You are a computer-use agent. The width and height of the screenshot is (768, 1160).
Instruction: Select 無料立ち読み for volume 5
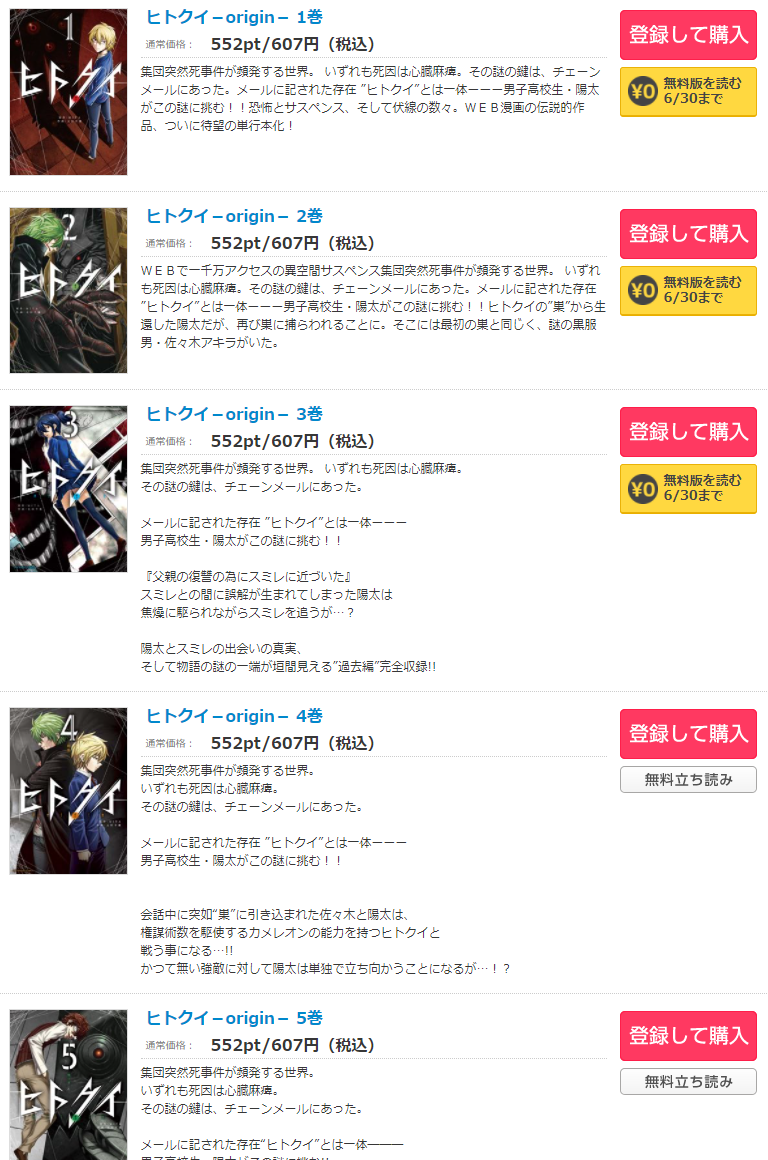point(688,1082)
